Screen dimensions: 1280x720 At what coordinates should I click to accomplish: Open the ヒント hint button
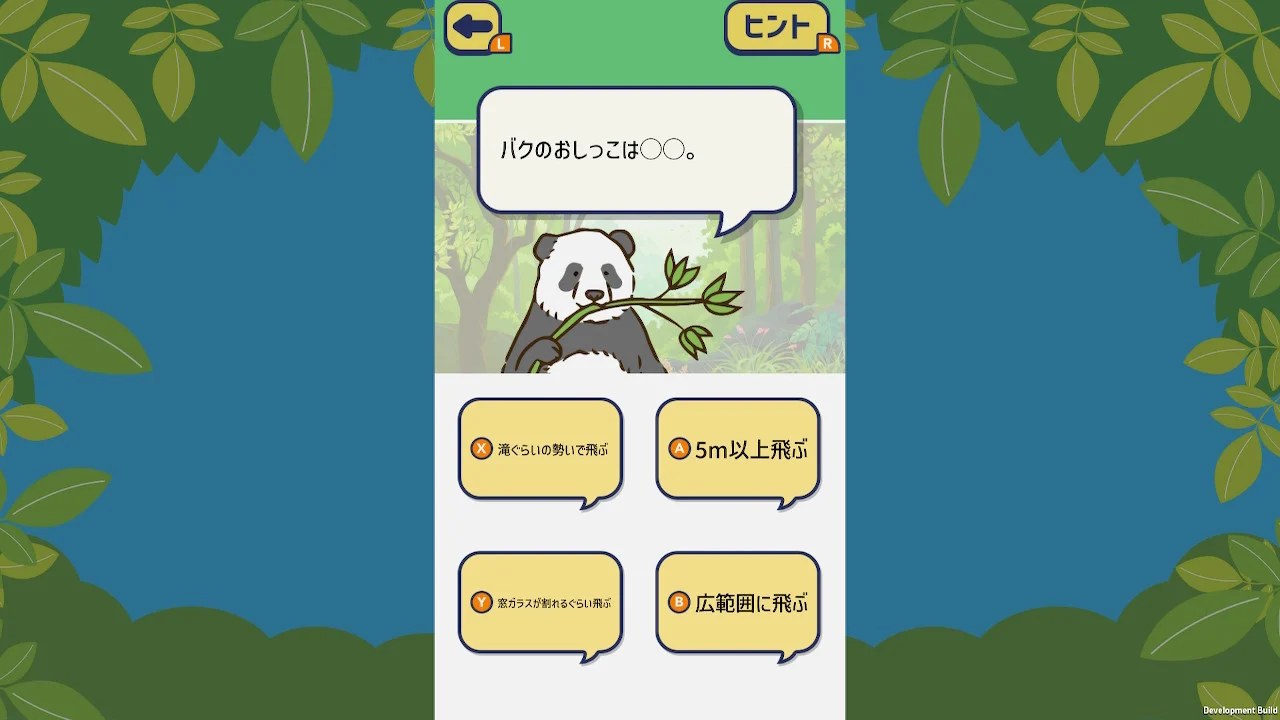click(x=777, y=27)
